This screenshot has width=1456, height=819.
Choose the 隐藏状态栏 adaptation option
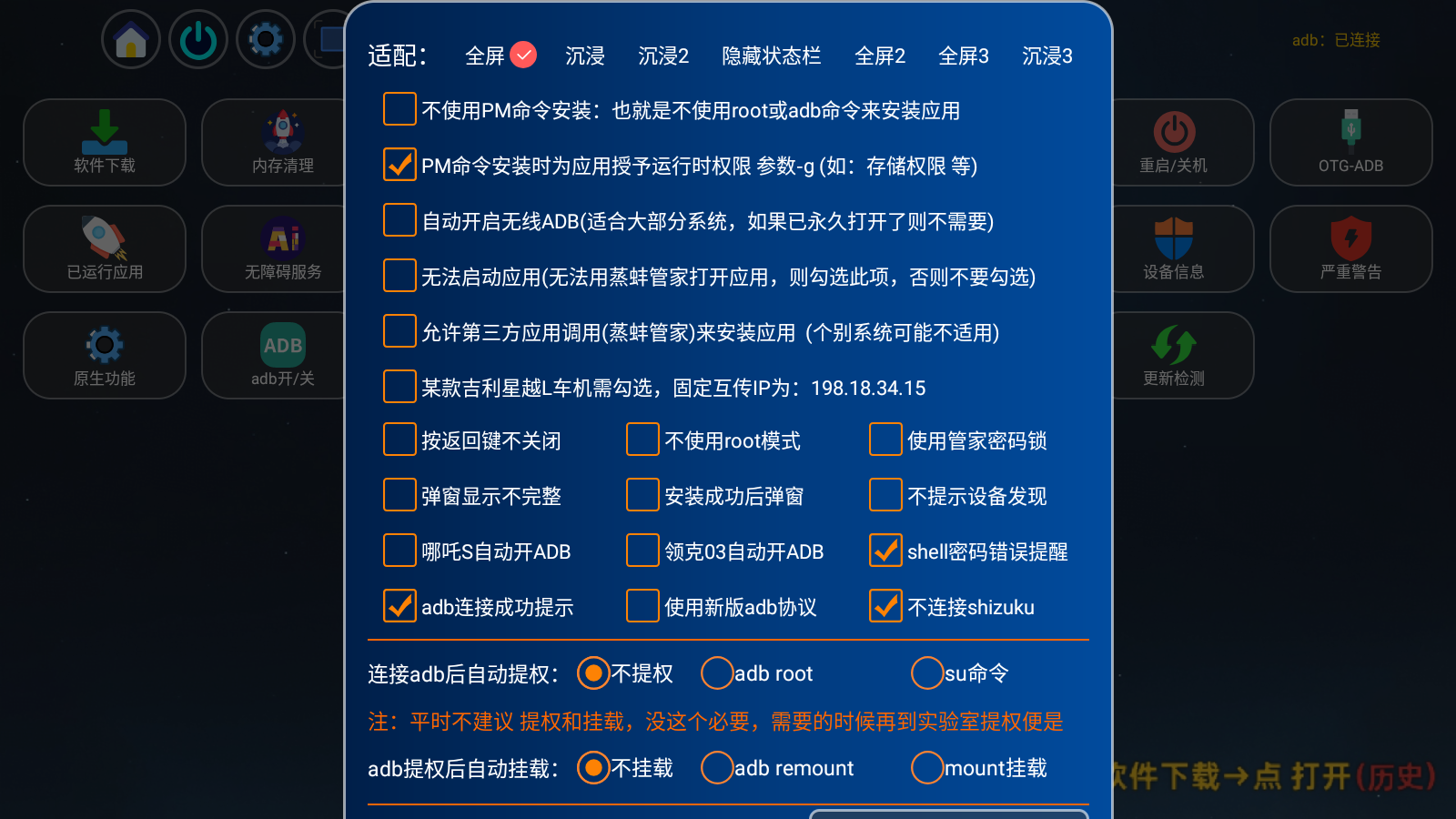coord(771,56)
